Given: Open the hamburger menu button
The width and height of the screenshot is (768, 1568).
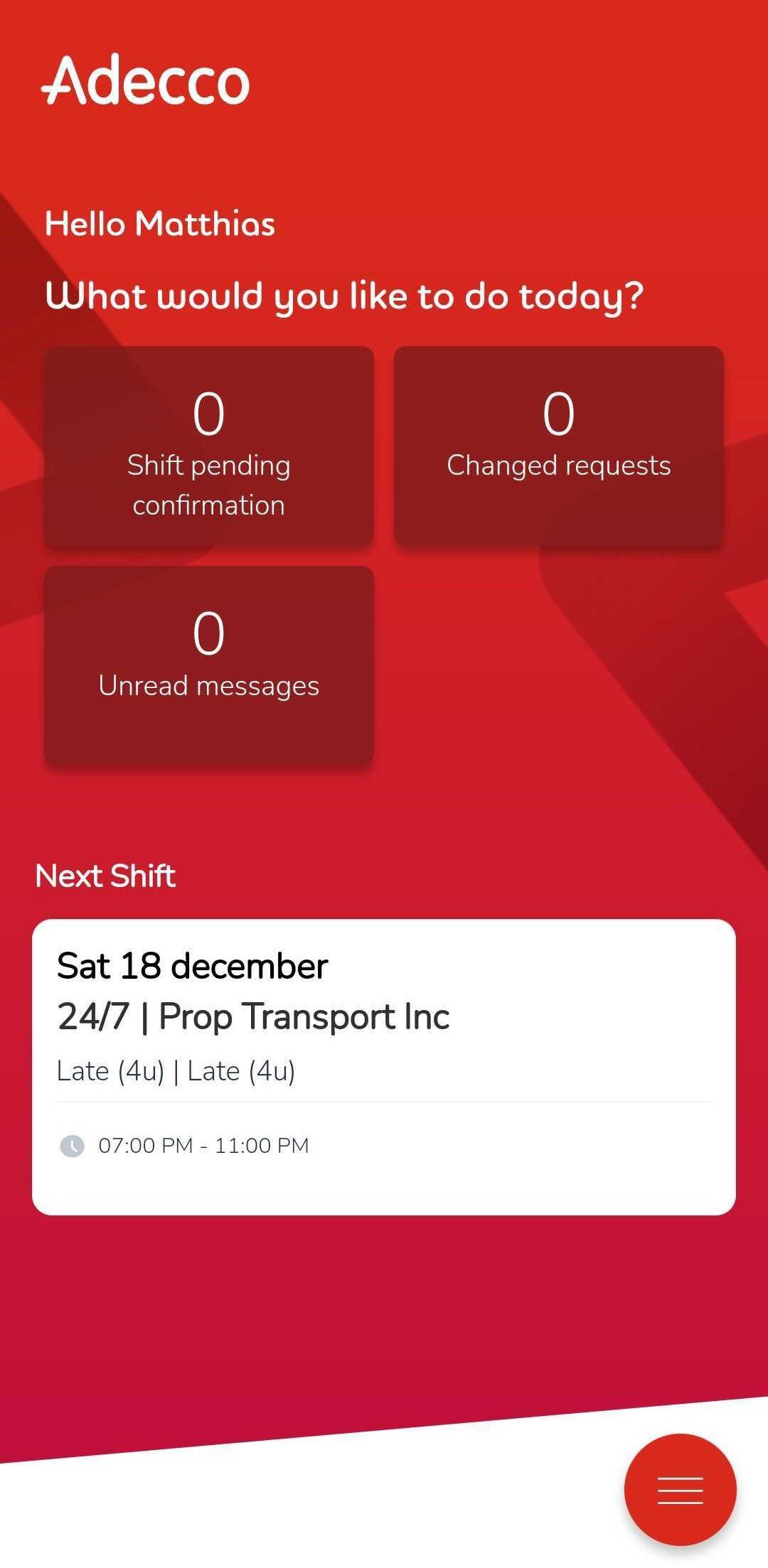Looking at the screenshot, I should (680, 1489).
